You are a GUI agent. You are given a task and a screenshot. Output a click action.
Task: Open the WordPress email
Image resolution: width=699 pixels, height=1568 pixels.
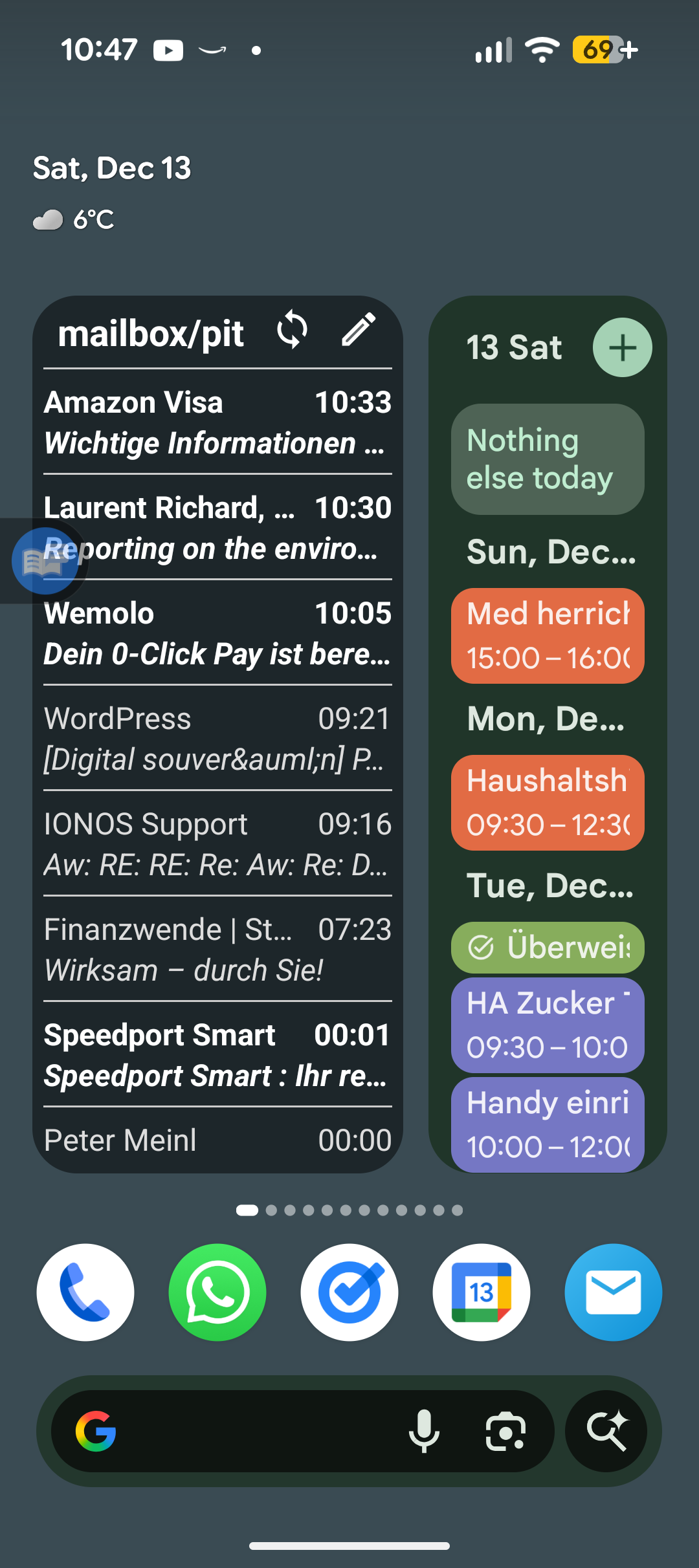217,738
